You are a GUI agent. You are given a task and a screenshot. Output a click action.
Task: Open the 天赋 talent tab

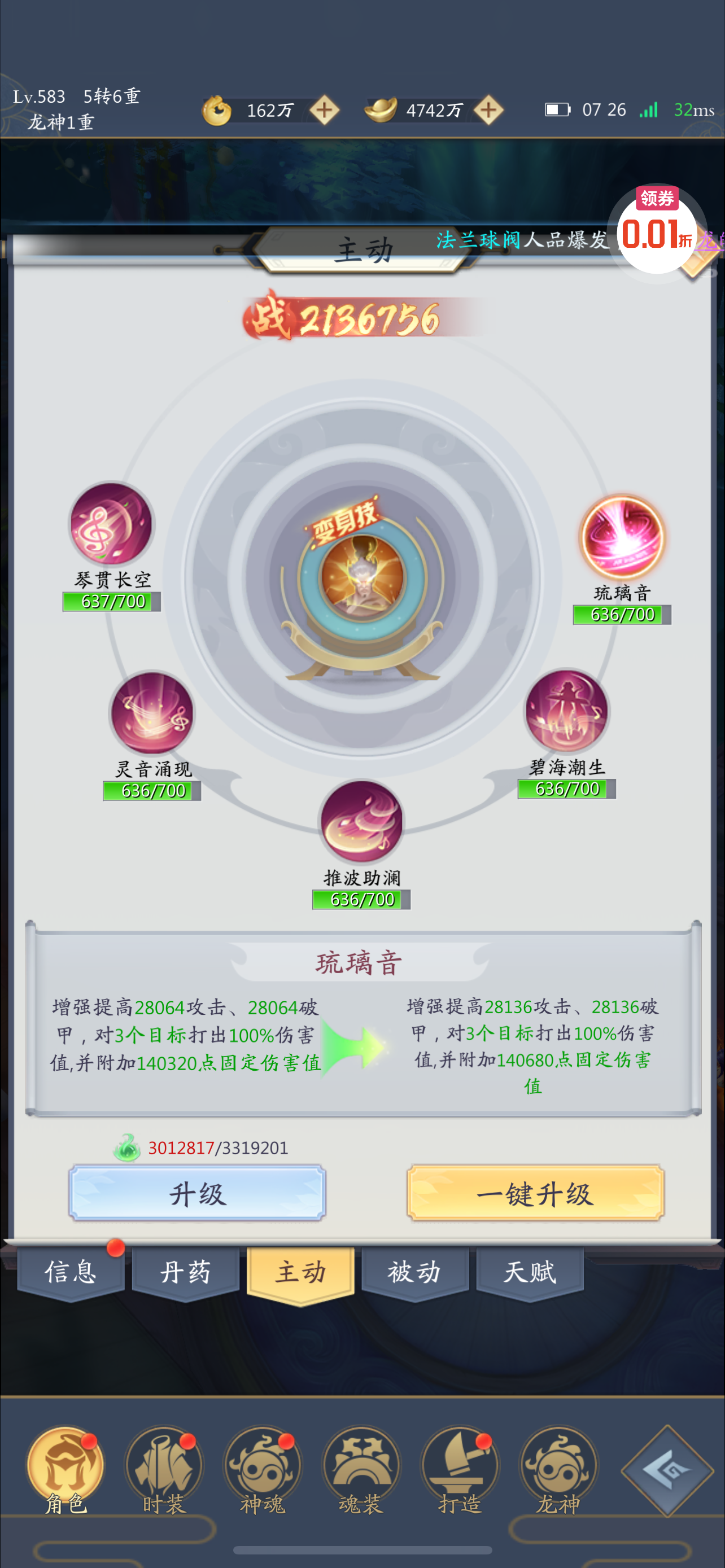(x=530, y=1272)
